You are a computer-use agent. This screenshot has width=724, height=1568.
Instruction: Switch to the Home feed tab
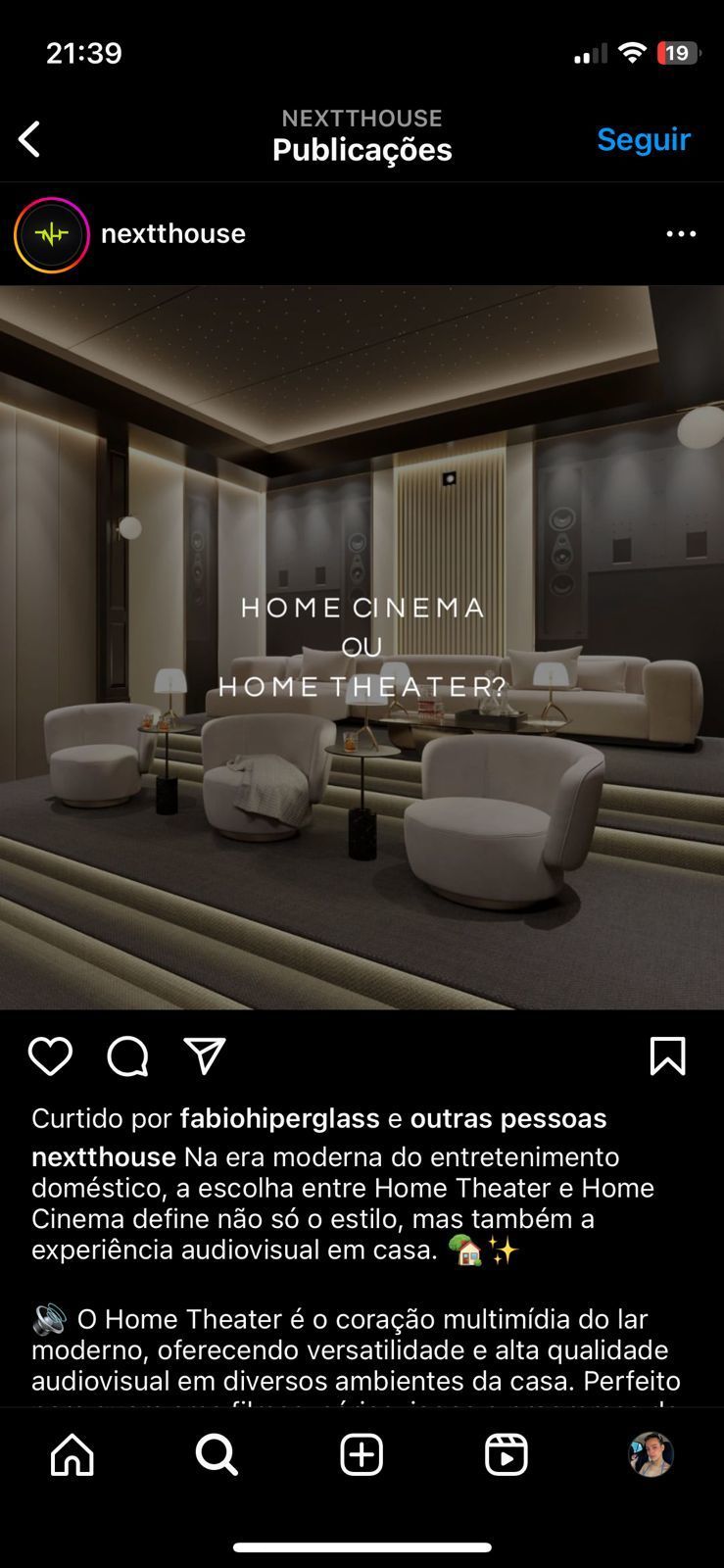[x=72, y=1454]
